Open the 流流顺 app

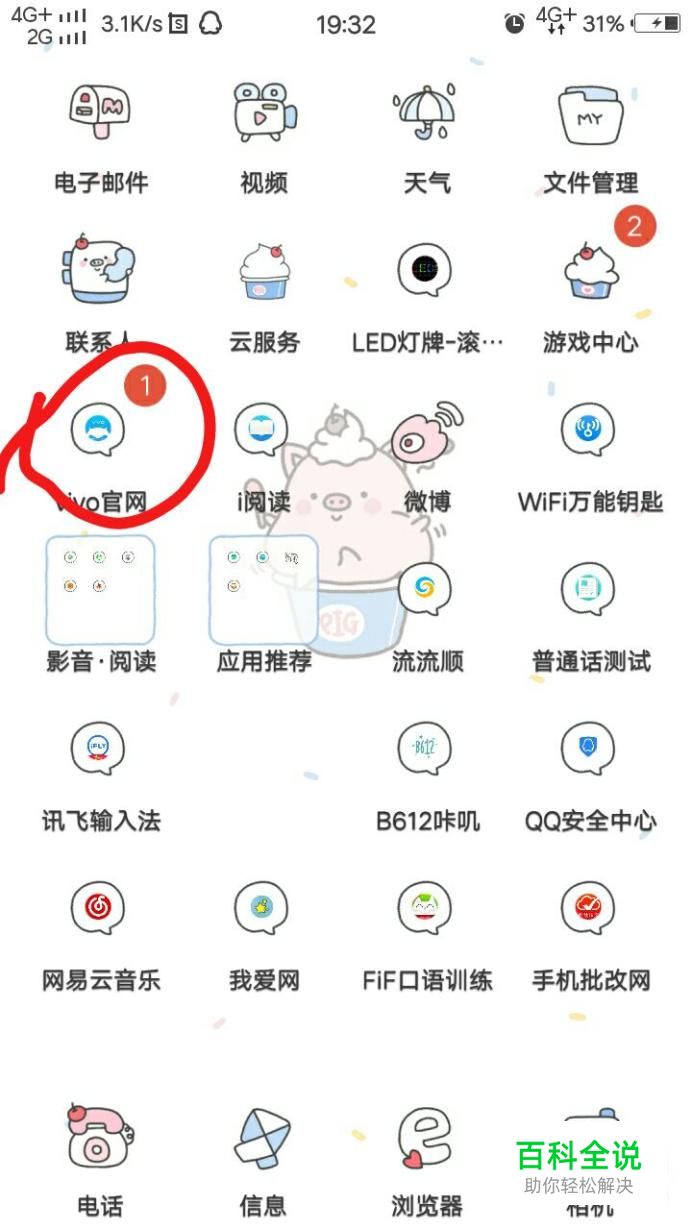pyautogui.click(x=426, y=590)
